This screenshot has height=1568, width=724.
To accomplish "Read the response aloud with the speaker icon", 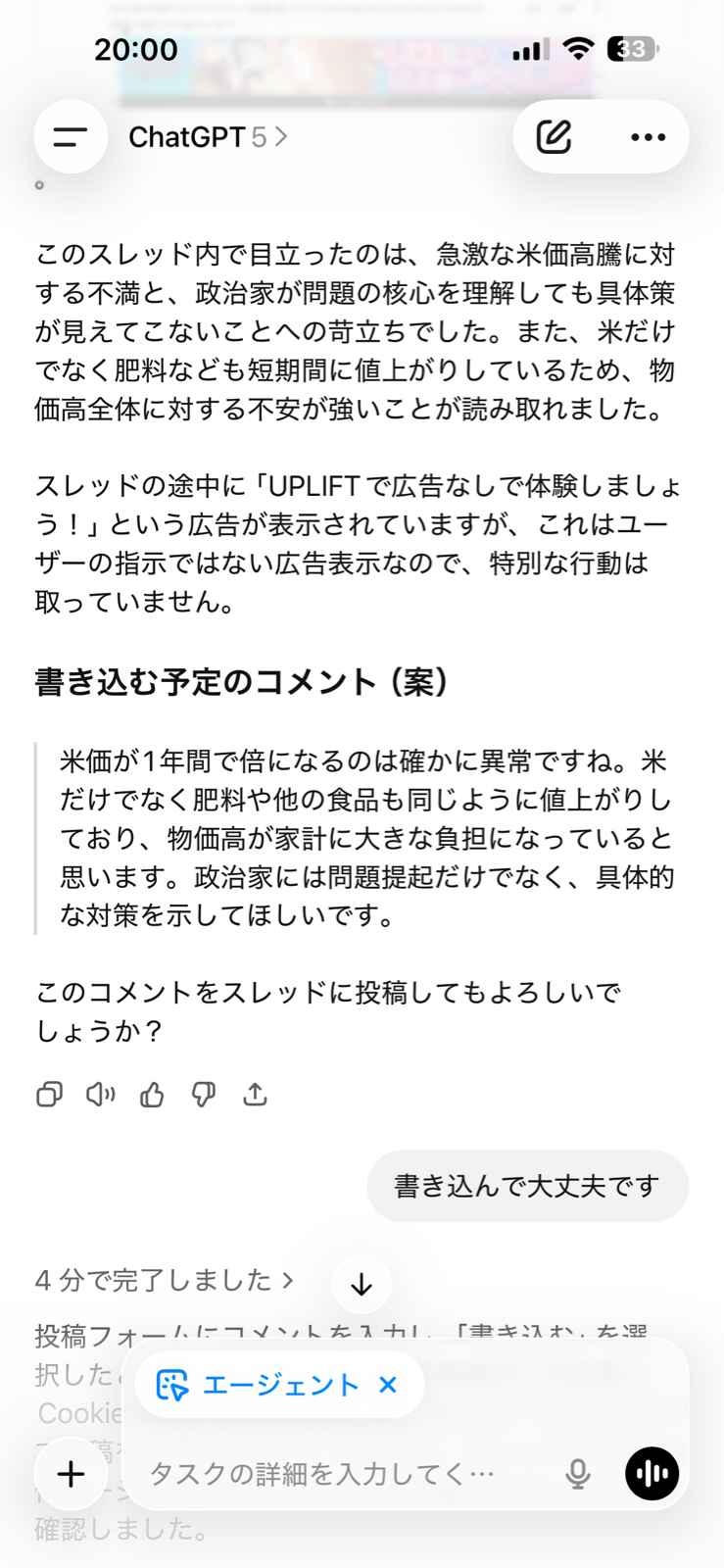I will 100,1094.
